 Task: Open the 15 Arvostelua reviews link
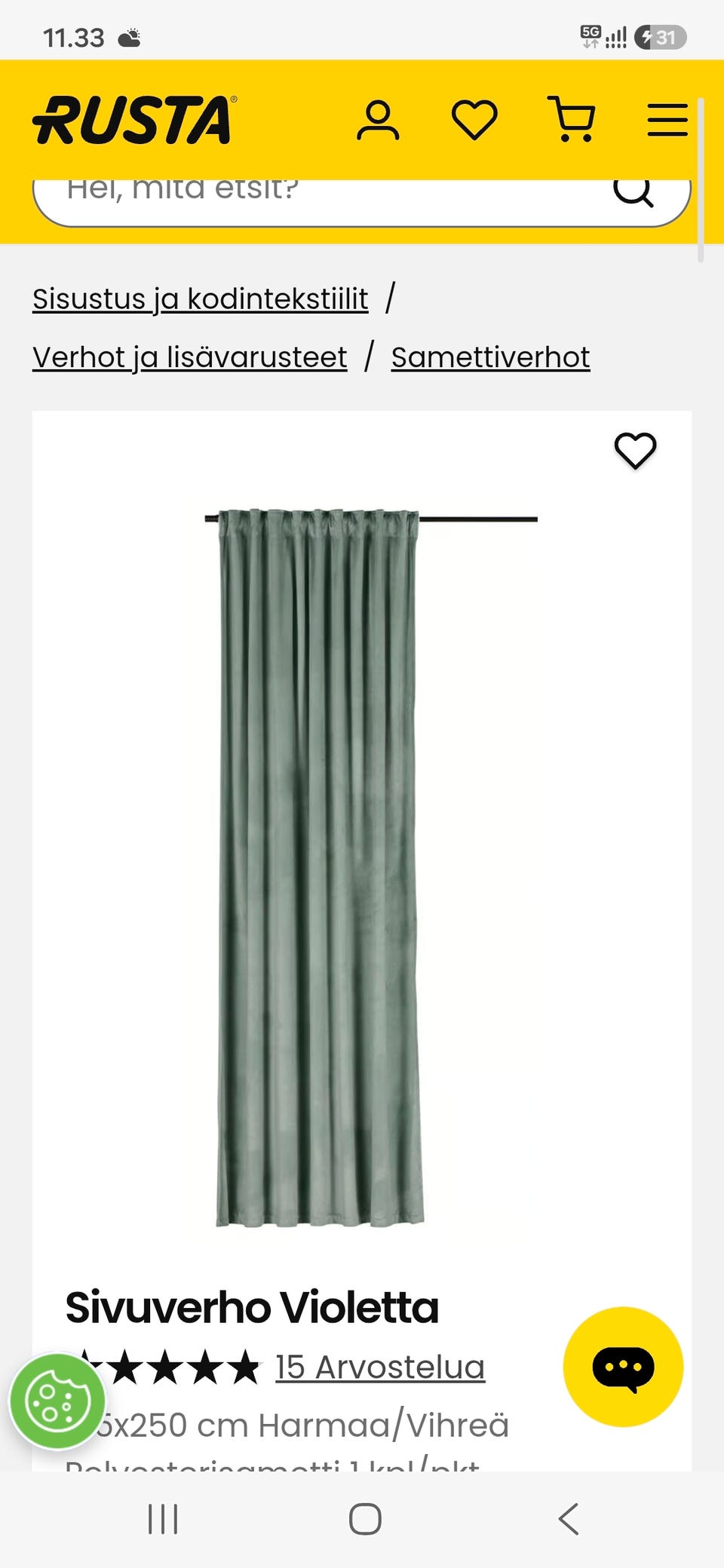coord(380,1367)
